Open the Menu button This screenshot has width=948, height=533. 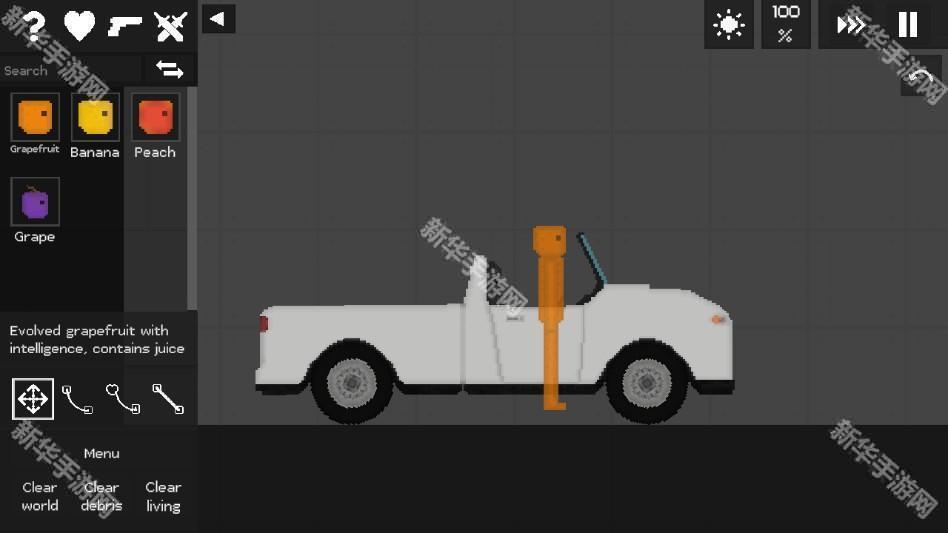coord(101,453)
